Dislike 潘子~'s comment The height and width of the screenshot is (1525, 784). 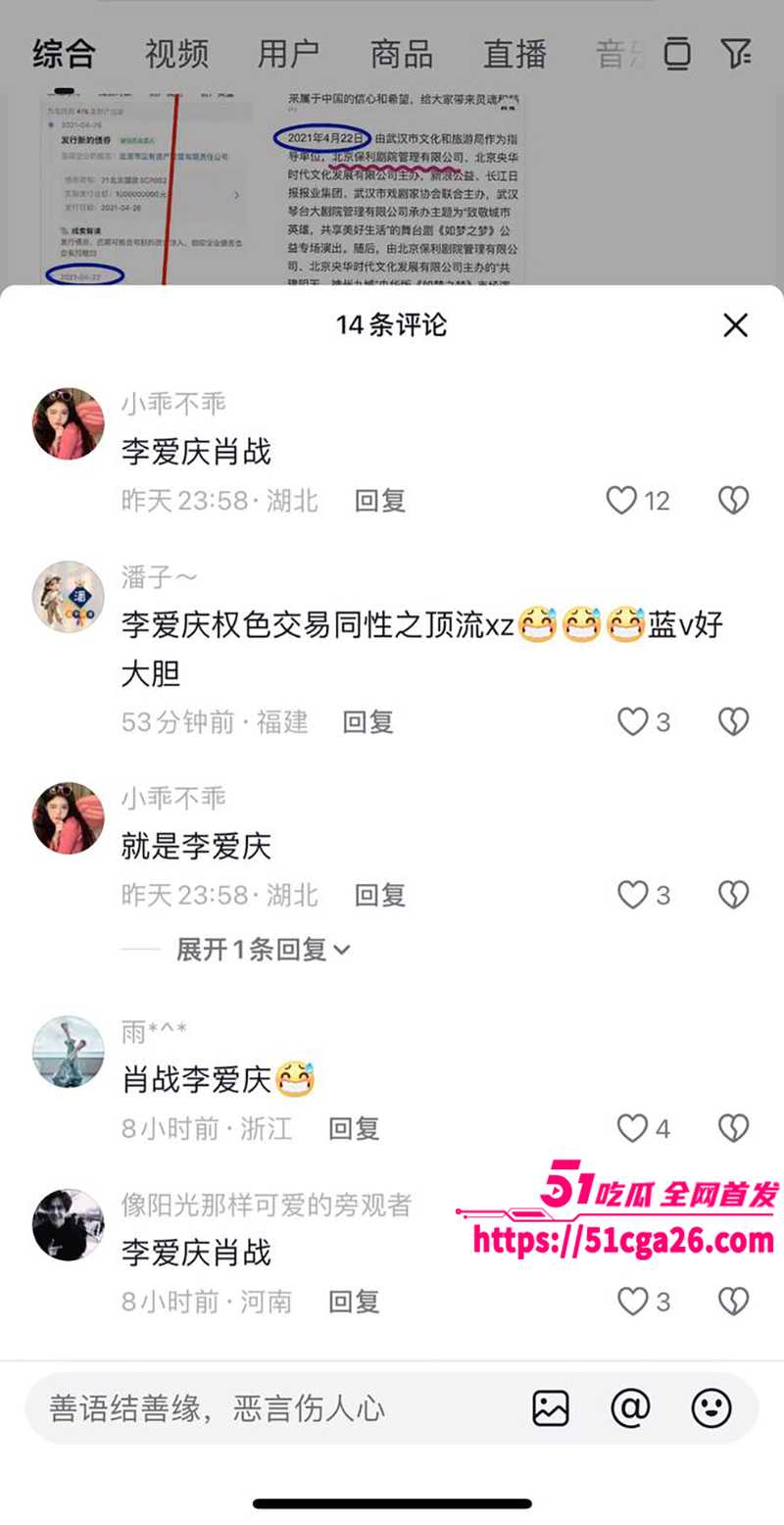733,722
